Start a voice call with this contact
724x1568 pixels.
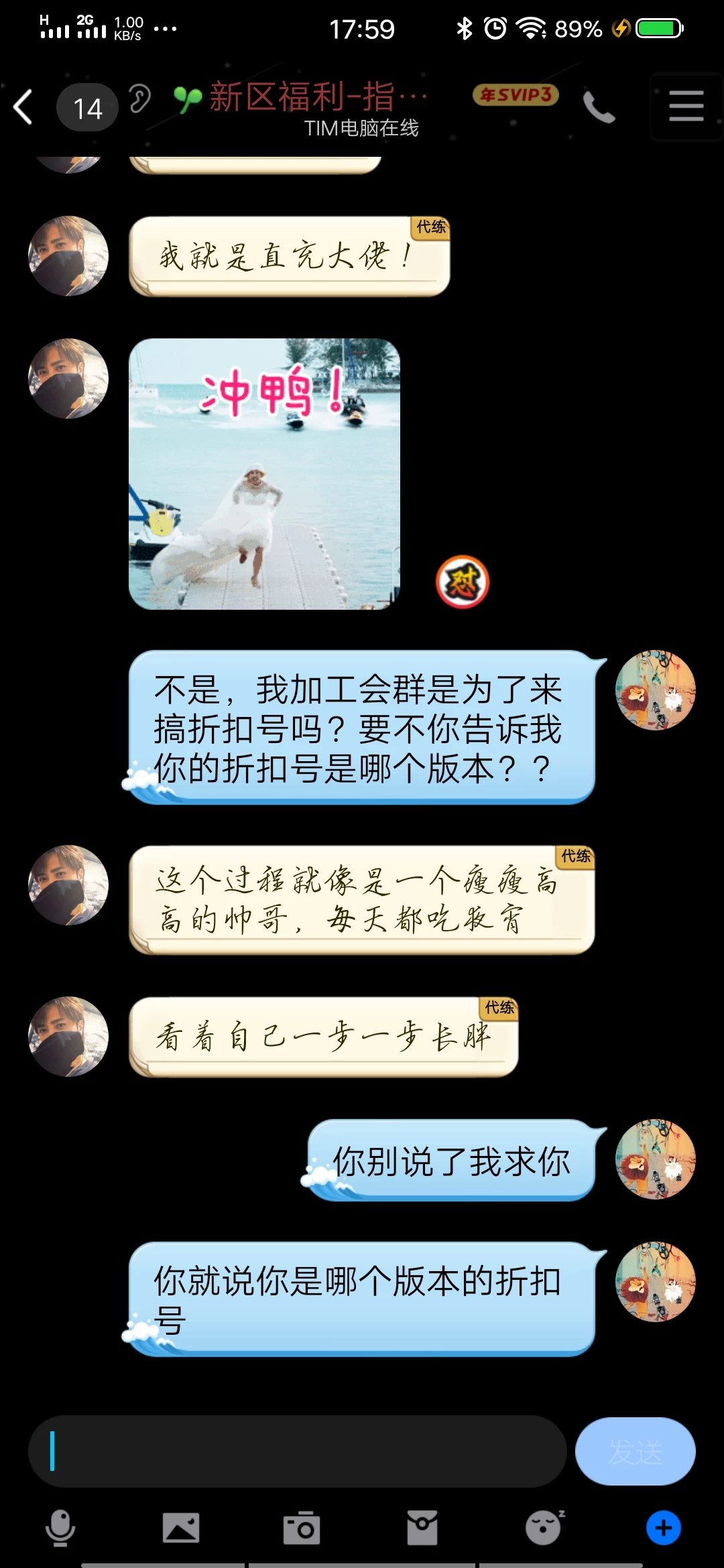click(x=598, y=107)
